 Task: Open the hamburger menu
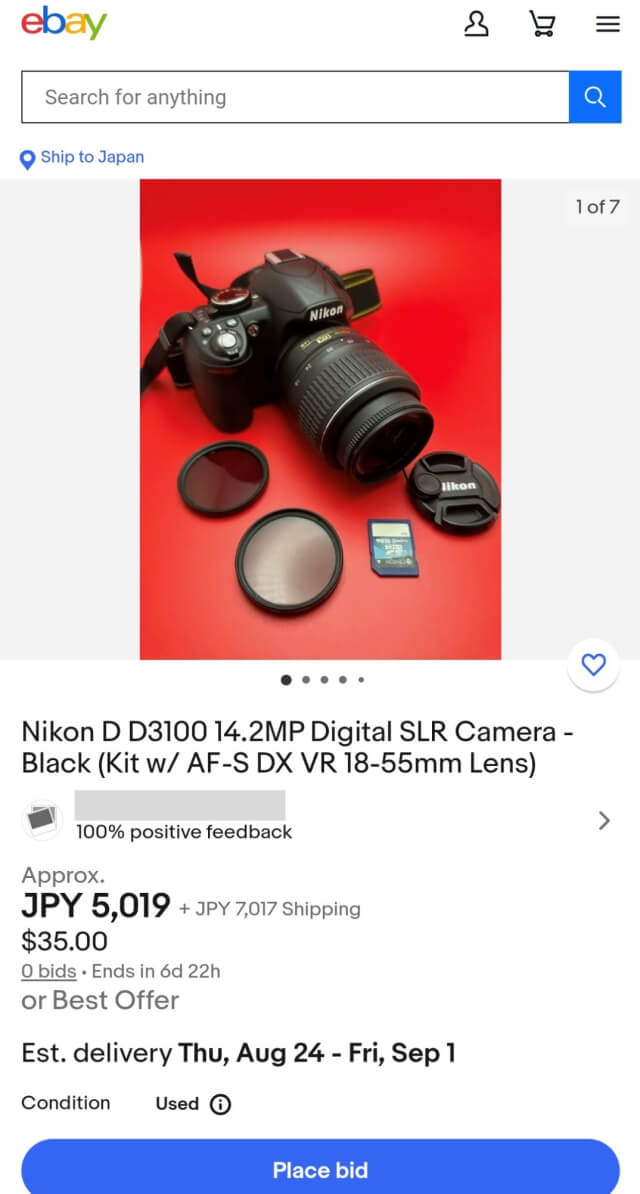click(x=608, y=24)
